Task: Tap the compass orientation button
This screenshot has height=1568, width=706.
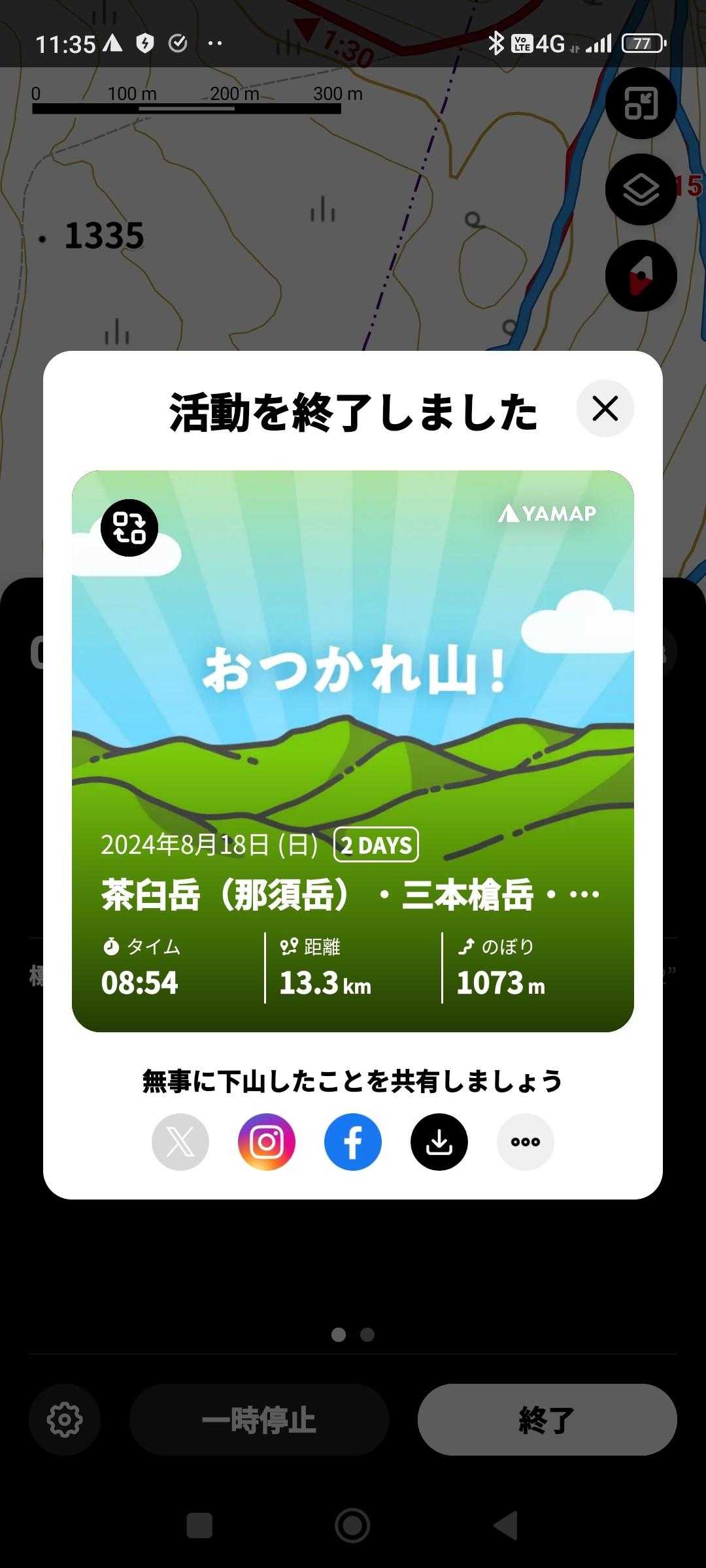Action: coord(641,276)
